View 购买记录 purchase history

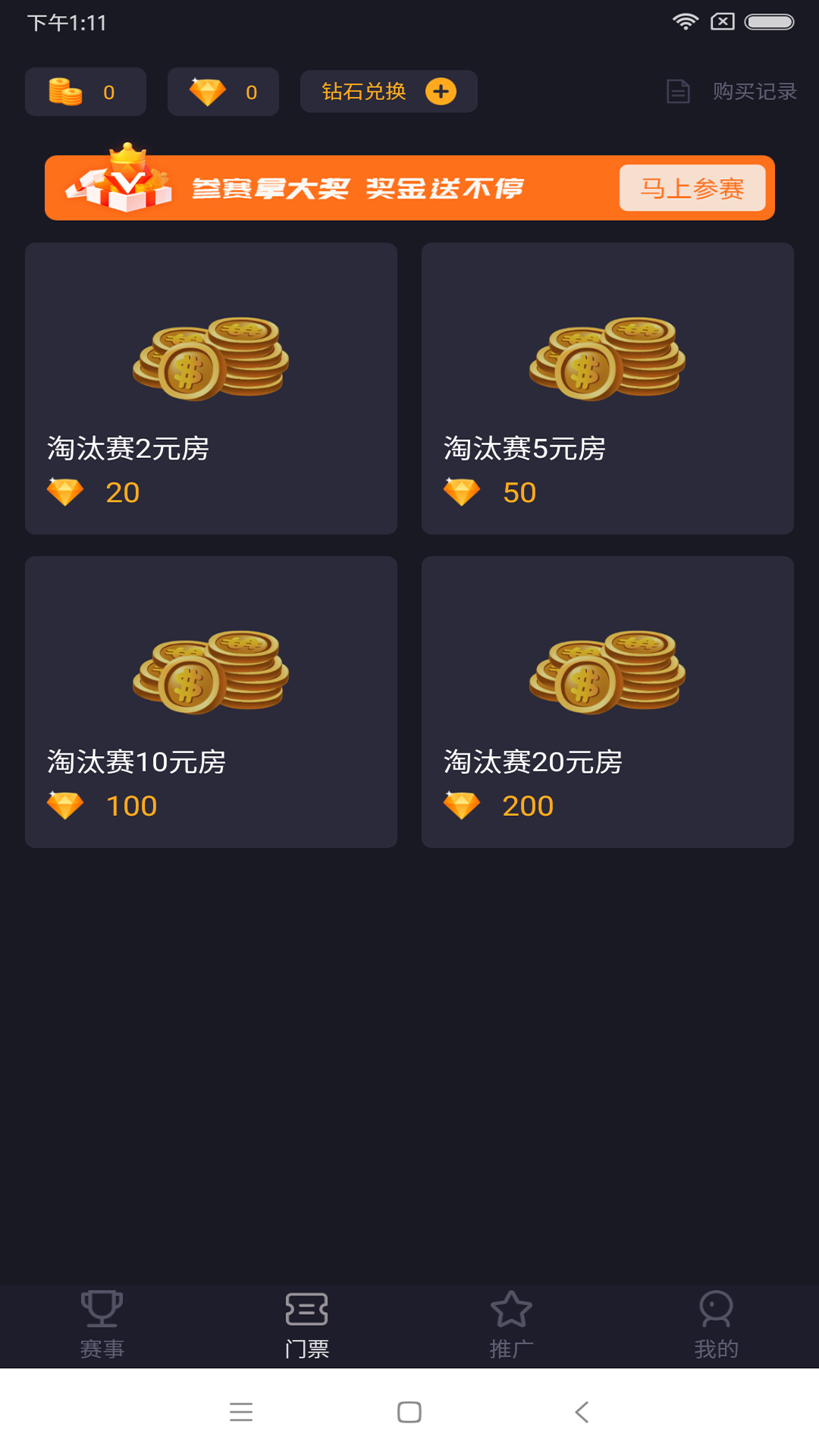733,92
